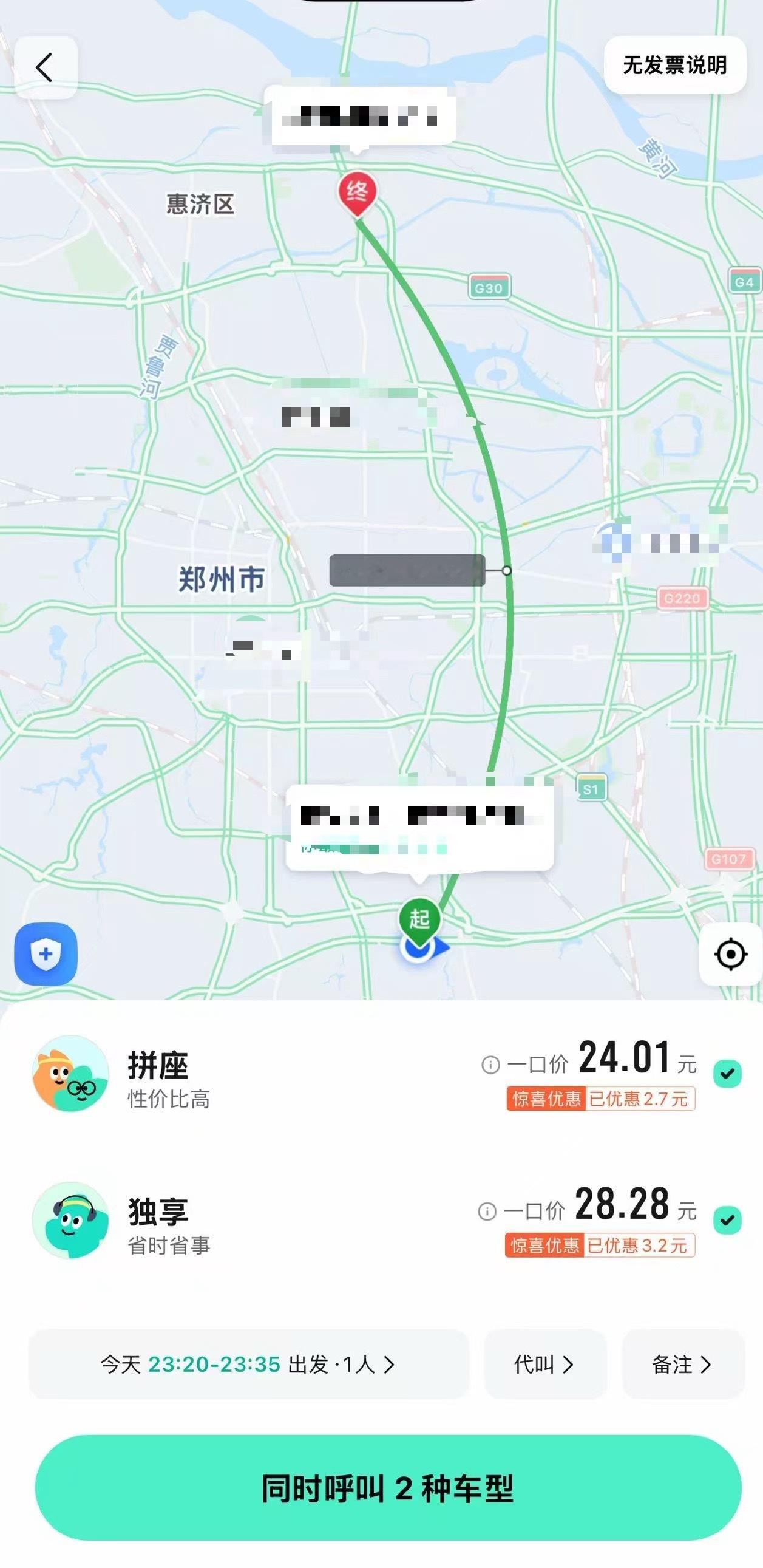
Task: Add a note via 备注
Action: click(682, 1364)
